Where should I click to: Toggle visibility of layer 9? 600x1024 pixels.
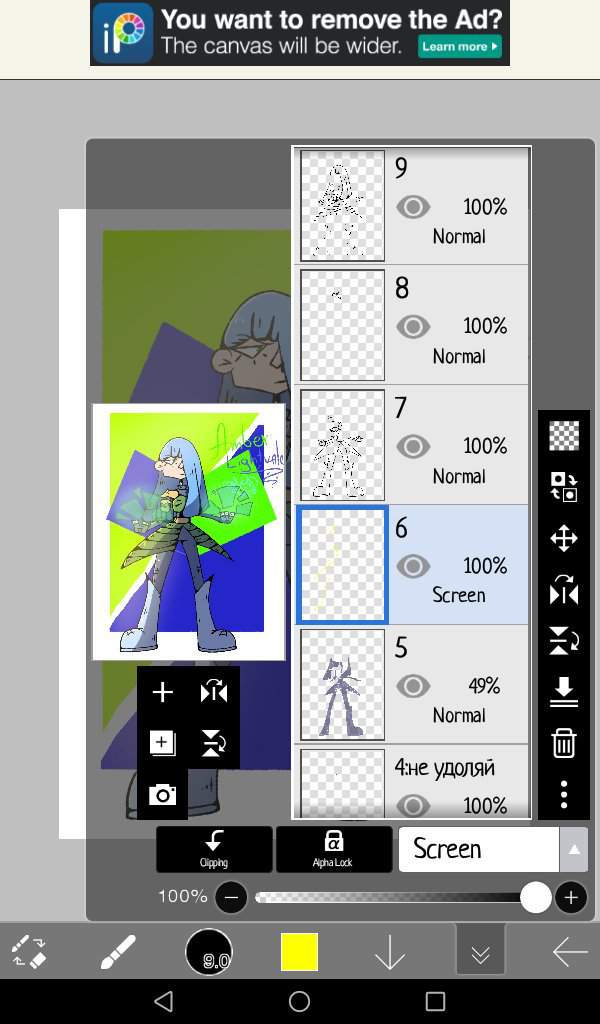[x=412, y=207]
